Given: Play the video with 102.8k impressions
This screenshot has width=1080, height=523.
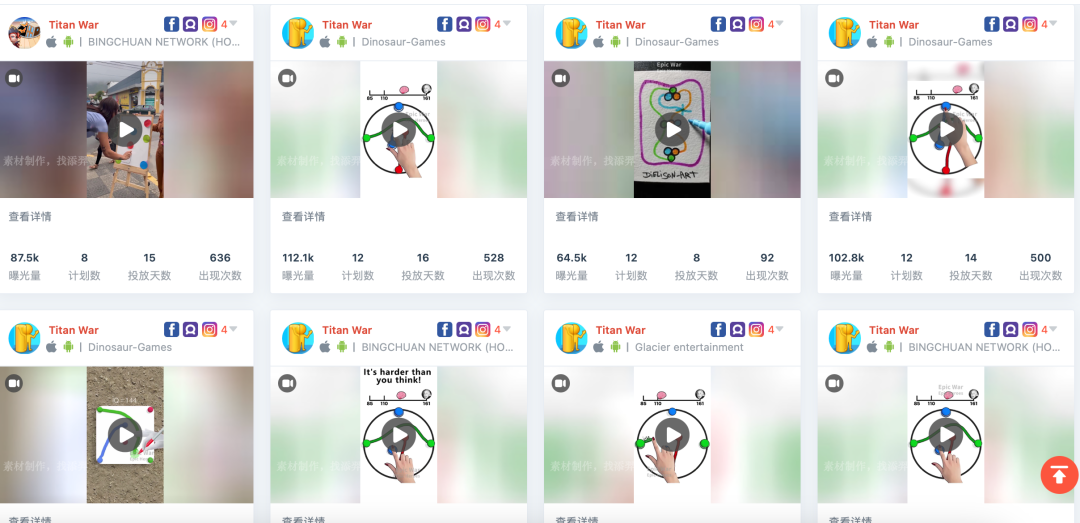Looking at the screenshot, I should pyautogui.click(x=945, y=129).
